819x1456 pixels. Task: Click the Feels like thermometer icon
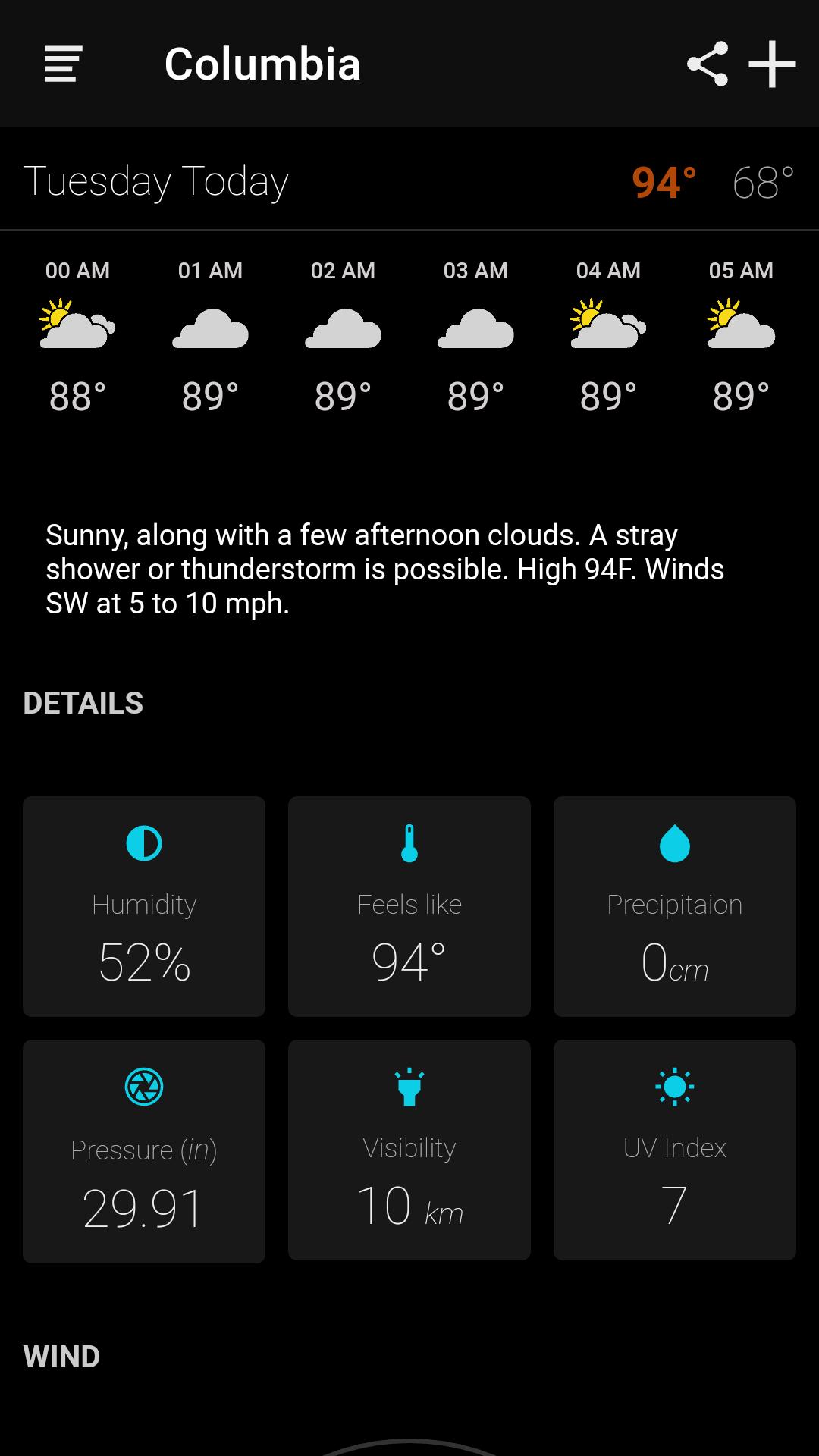(x=409, y=844)
